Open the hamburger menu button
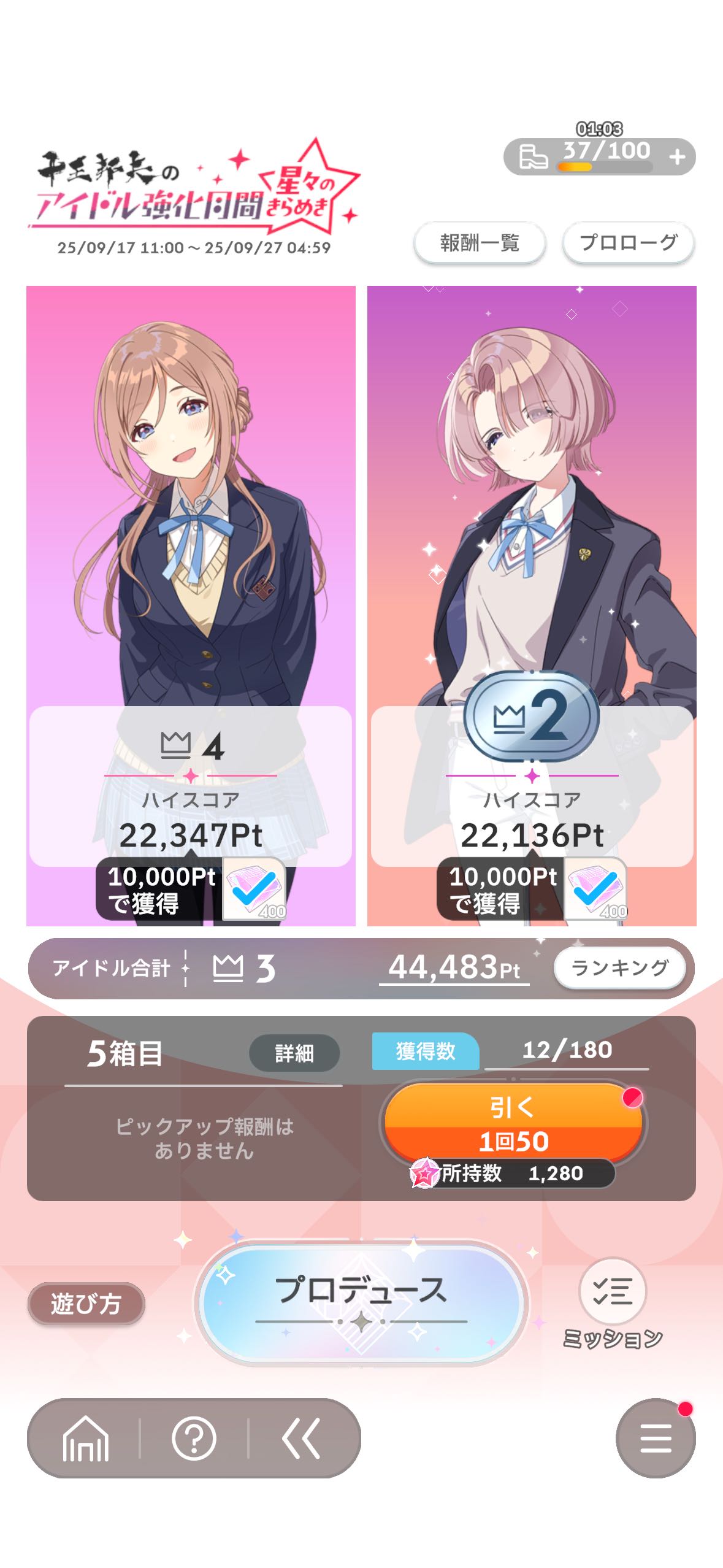 (656, 1439)
